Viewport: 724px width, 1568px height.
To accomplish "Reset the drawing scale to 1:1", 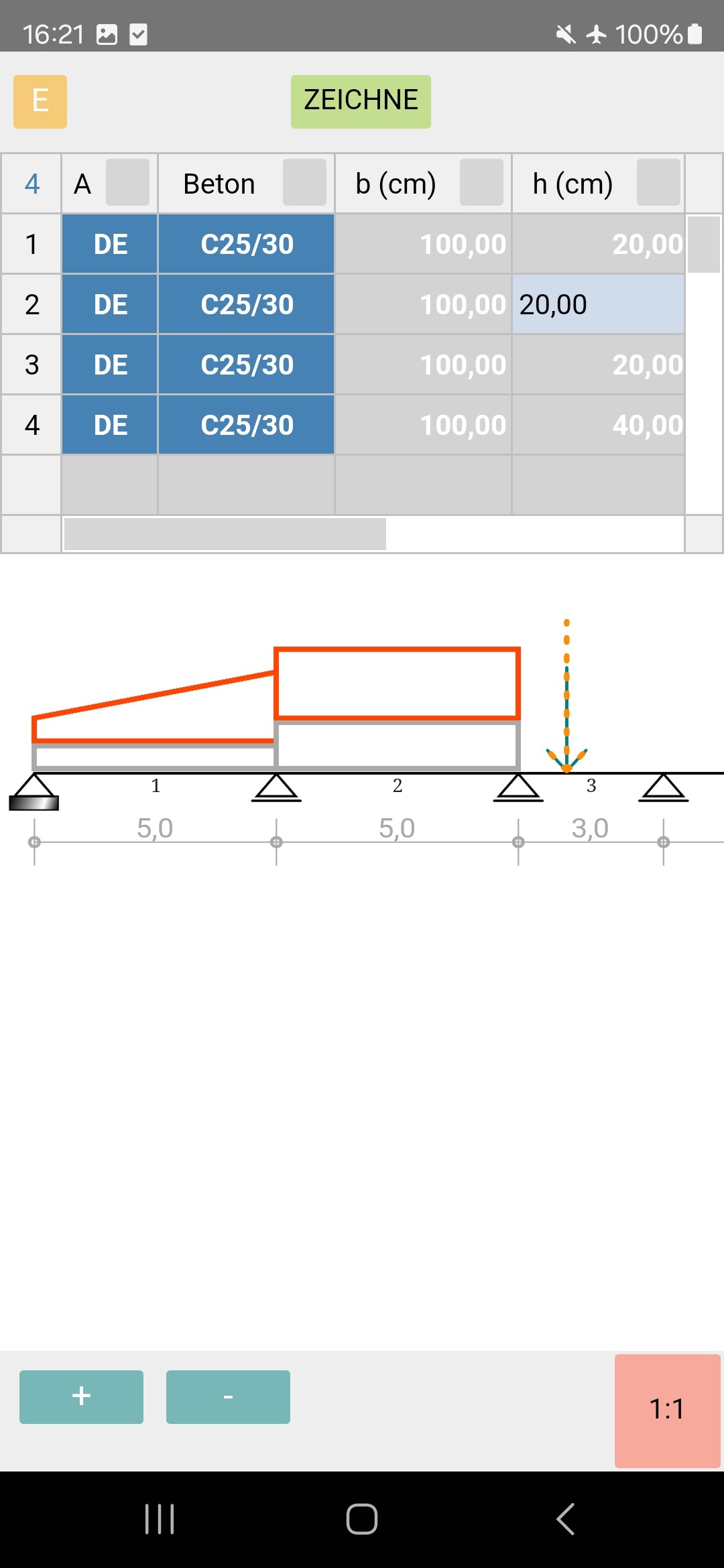I will coord(667,1410).
